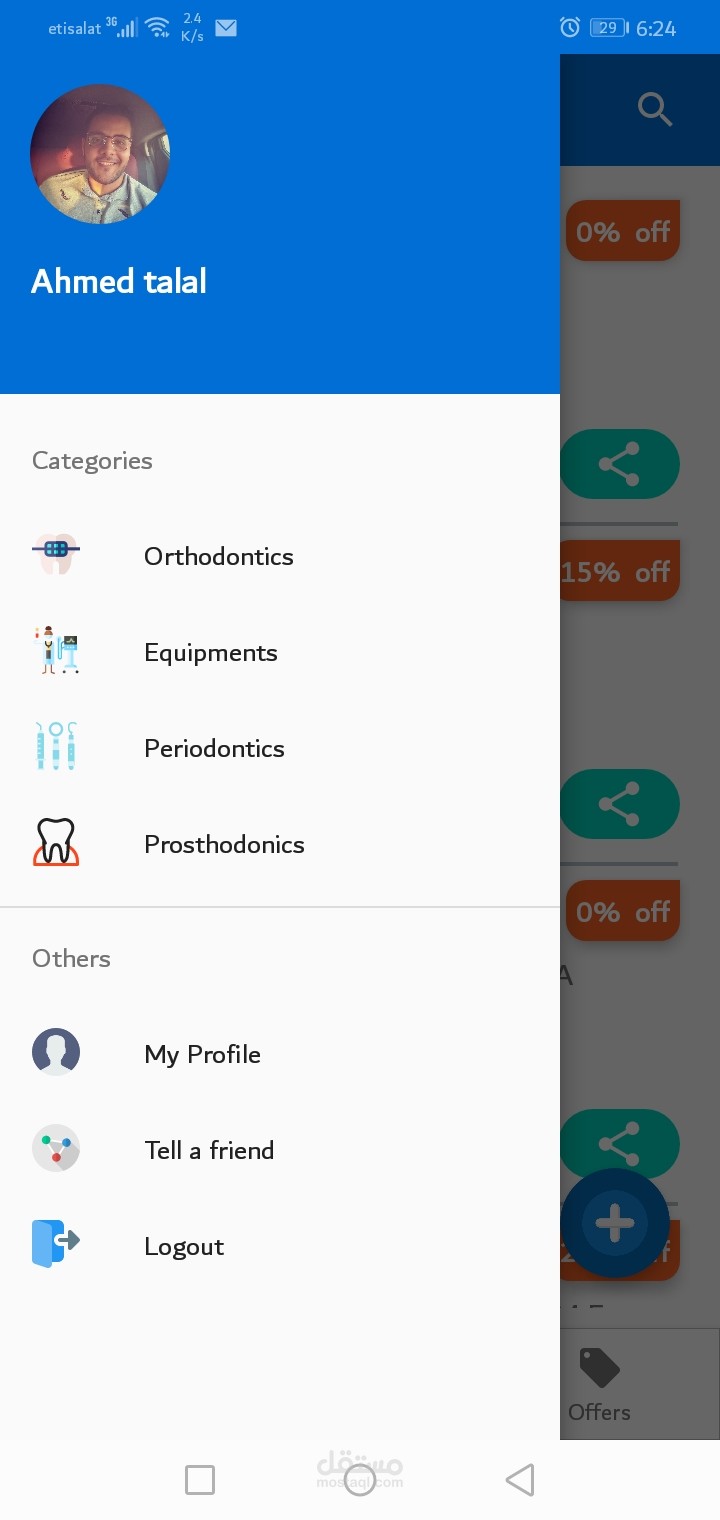
Task: Click the Tell a friend share icon
Action: [55, 1148]
